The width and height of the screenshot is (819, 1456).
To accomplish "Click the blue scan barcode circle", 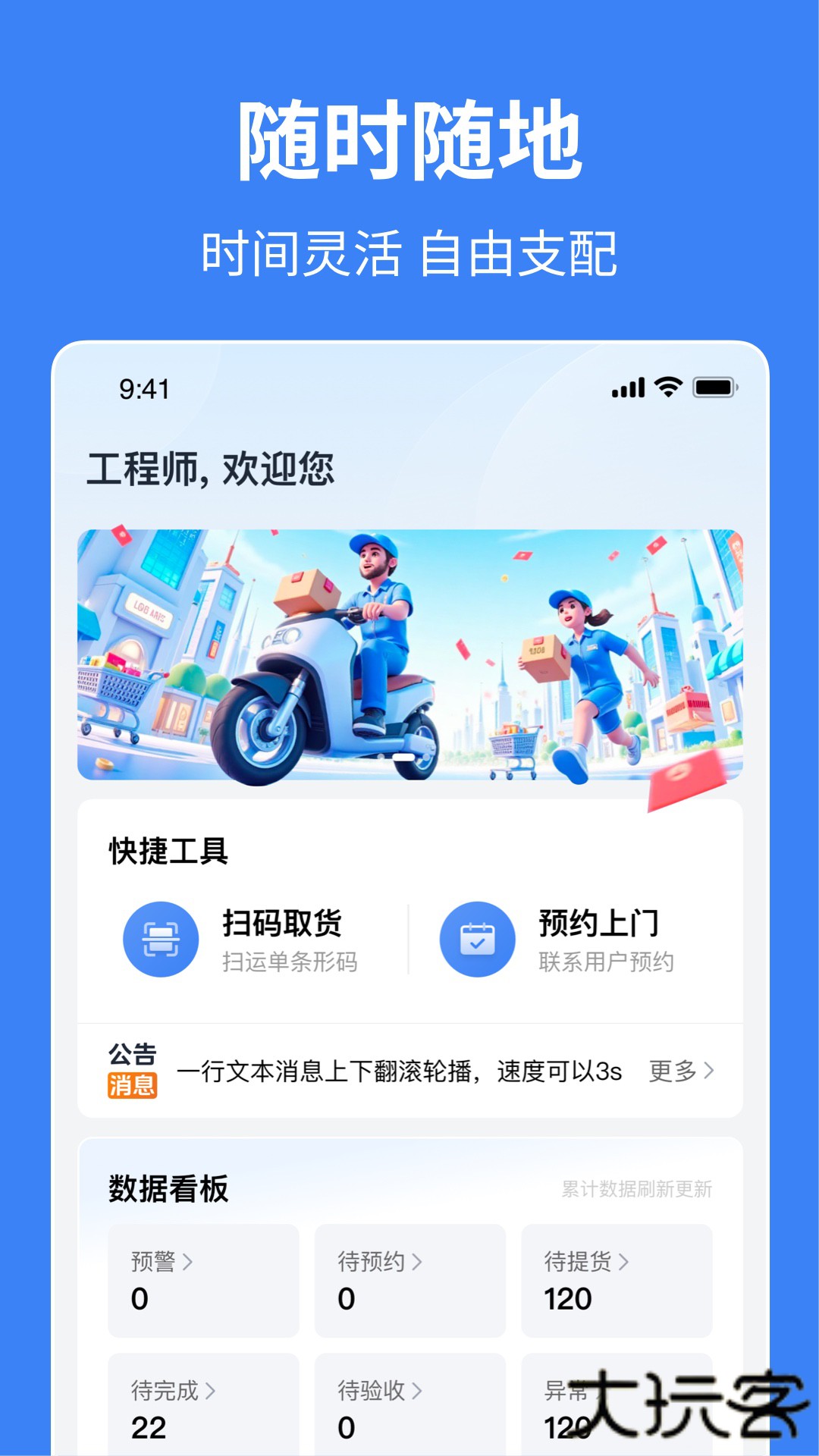I will pos(160,939).
